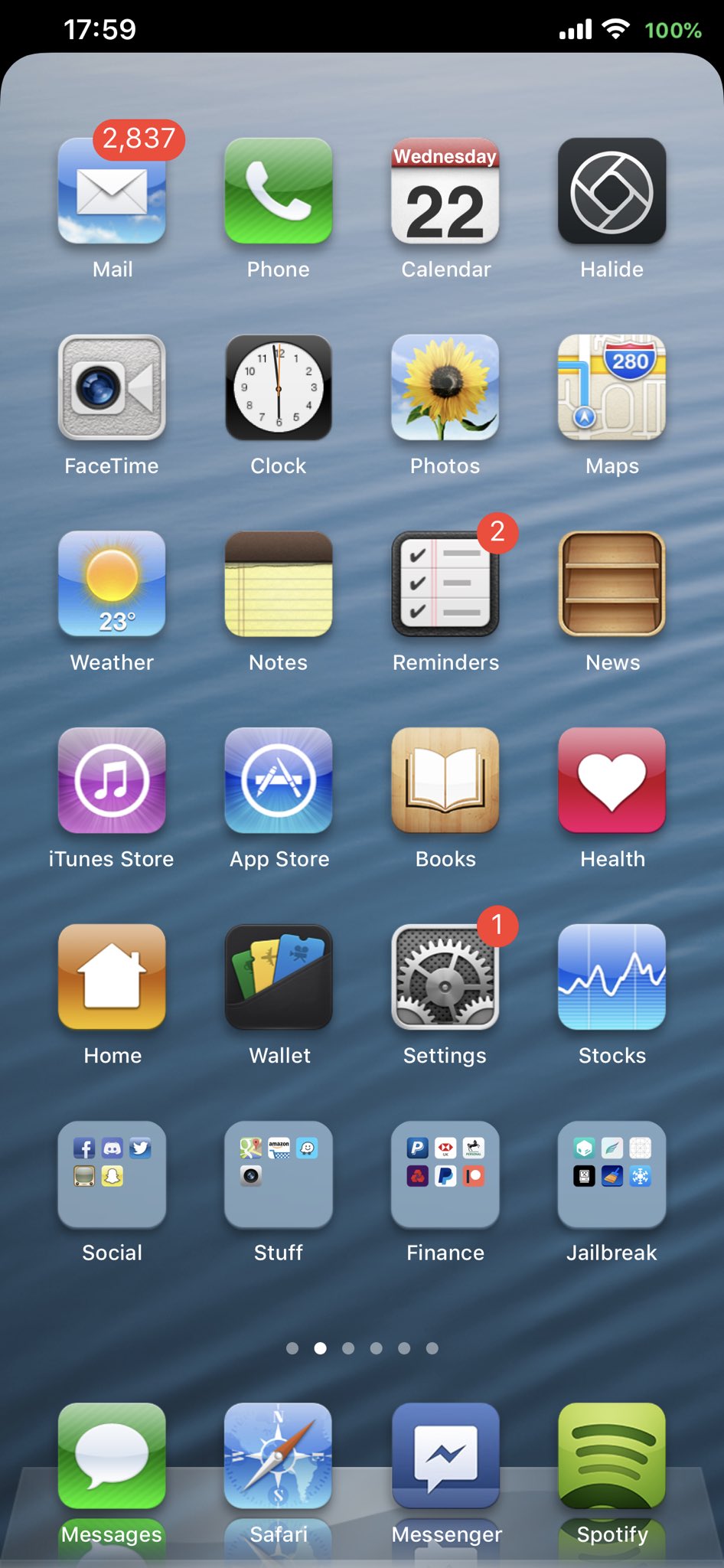Open the Clock app

click(279, 387)
